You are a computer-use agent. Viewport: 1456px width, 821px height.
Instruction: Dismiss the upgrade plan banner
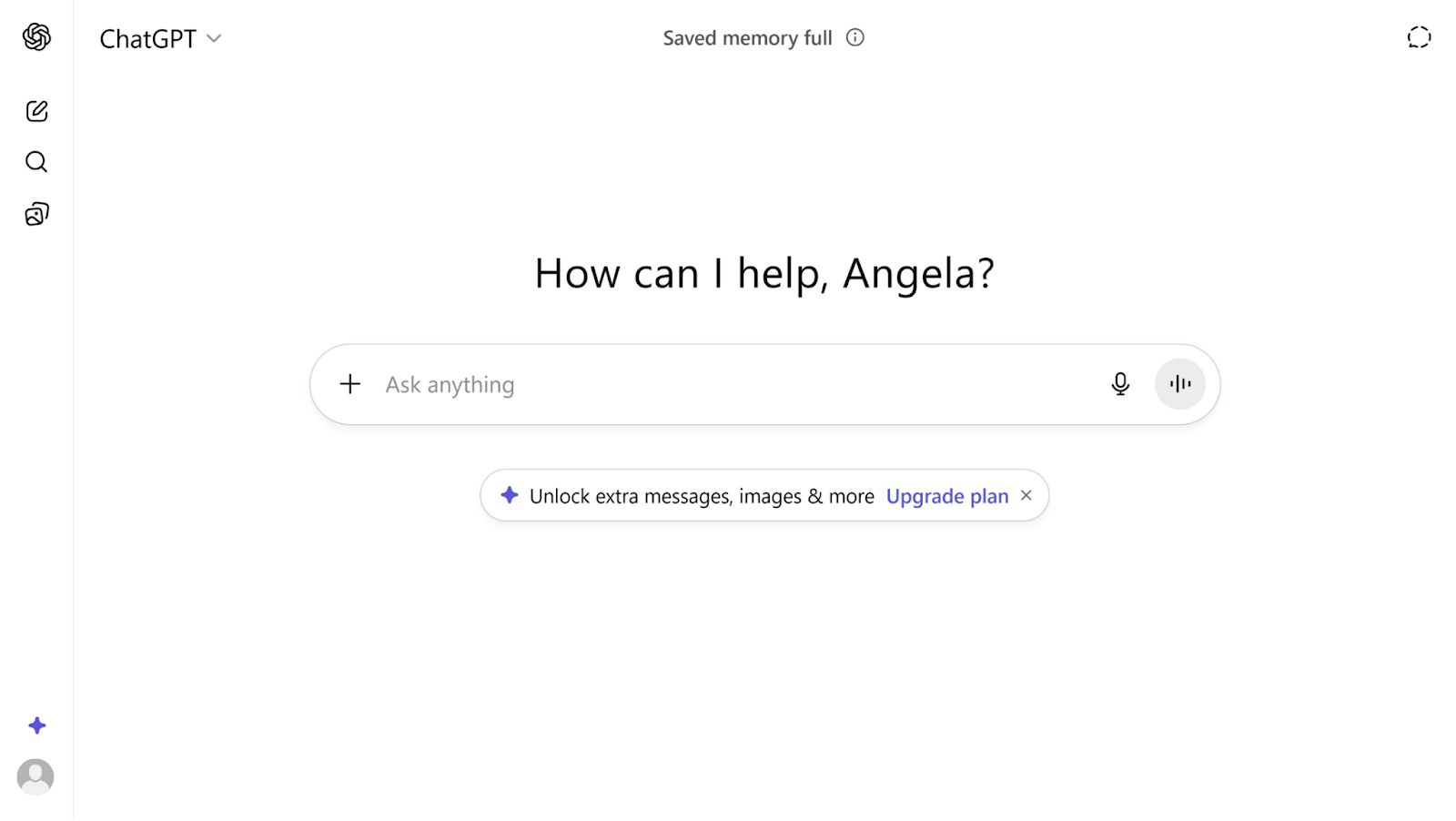1026,495
